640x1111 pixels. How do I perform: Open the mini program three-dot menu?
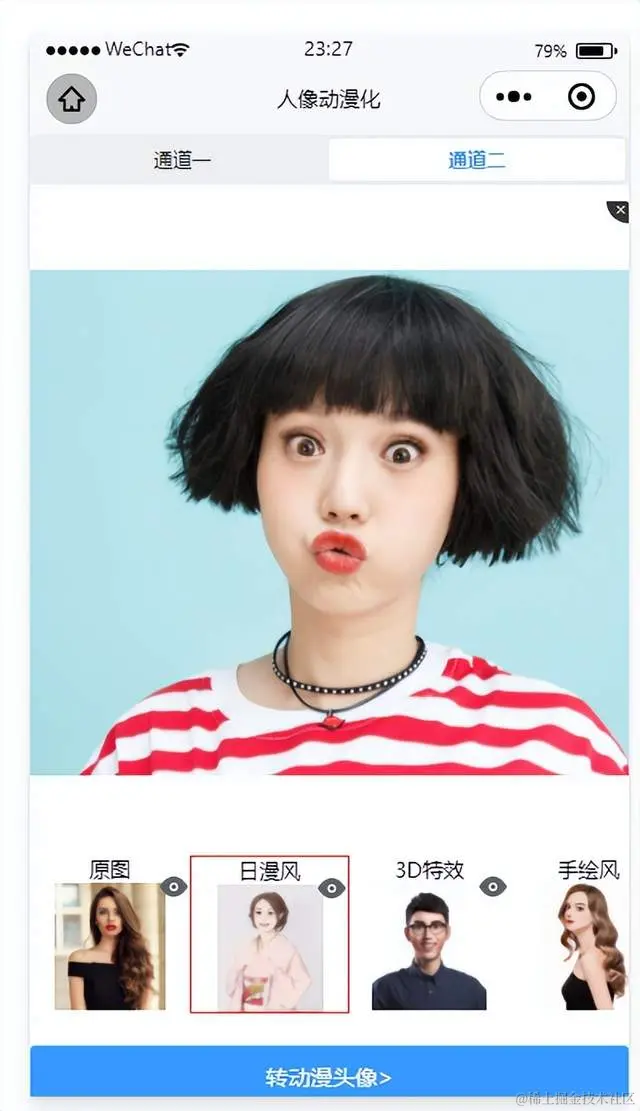(513, 98)
